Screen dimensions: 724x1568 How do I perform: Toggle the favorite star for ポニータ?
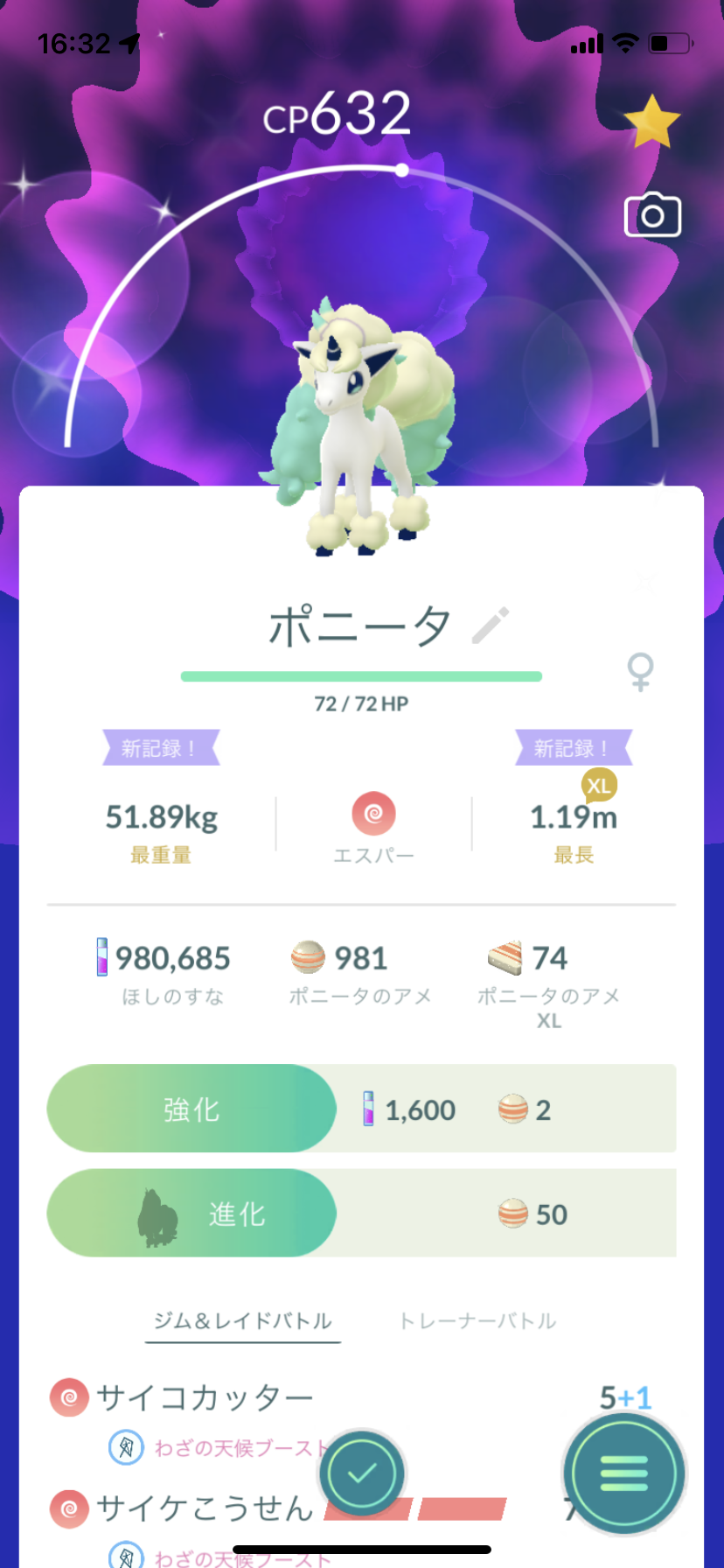point(652,122)
